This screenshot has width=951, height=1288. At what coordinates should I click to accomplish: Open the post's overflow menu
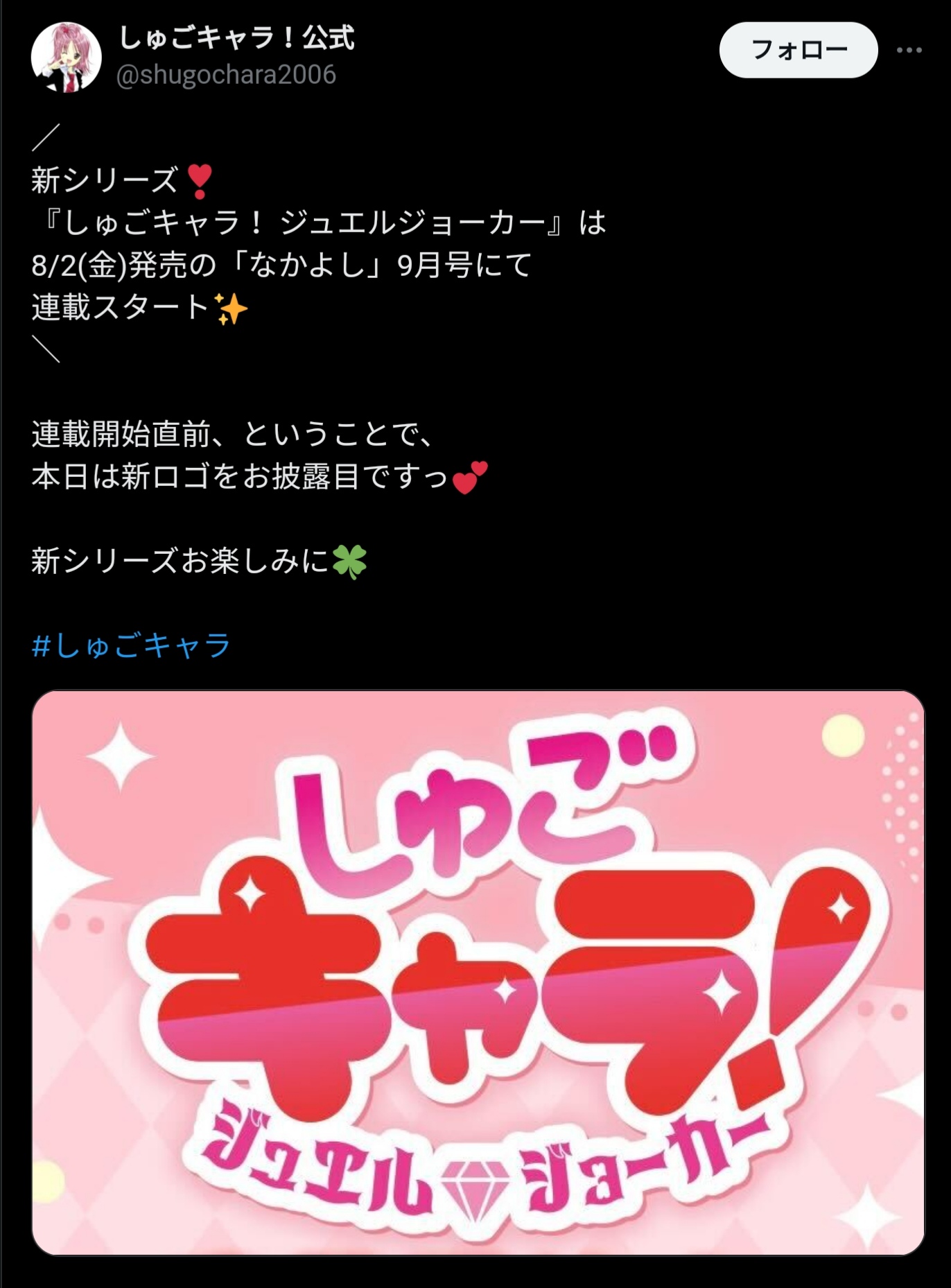[909, 50]
